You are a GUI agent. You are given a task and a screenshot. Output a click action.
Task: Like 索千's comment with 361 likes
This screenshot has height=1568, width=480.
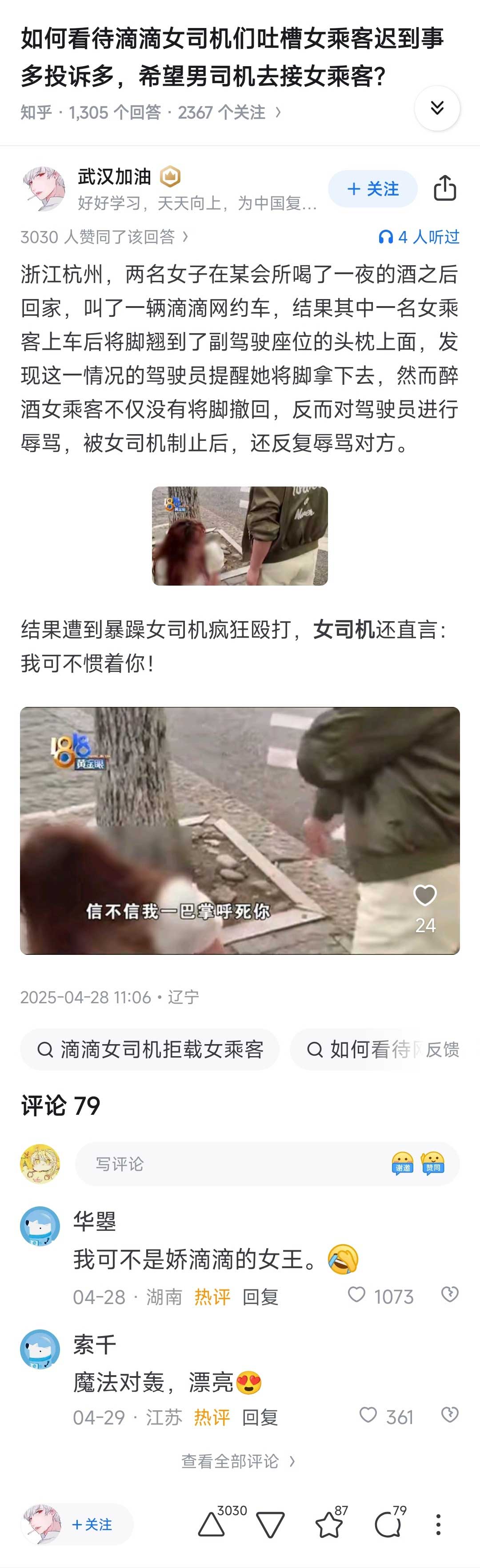click(x=368, y=1416)
